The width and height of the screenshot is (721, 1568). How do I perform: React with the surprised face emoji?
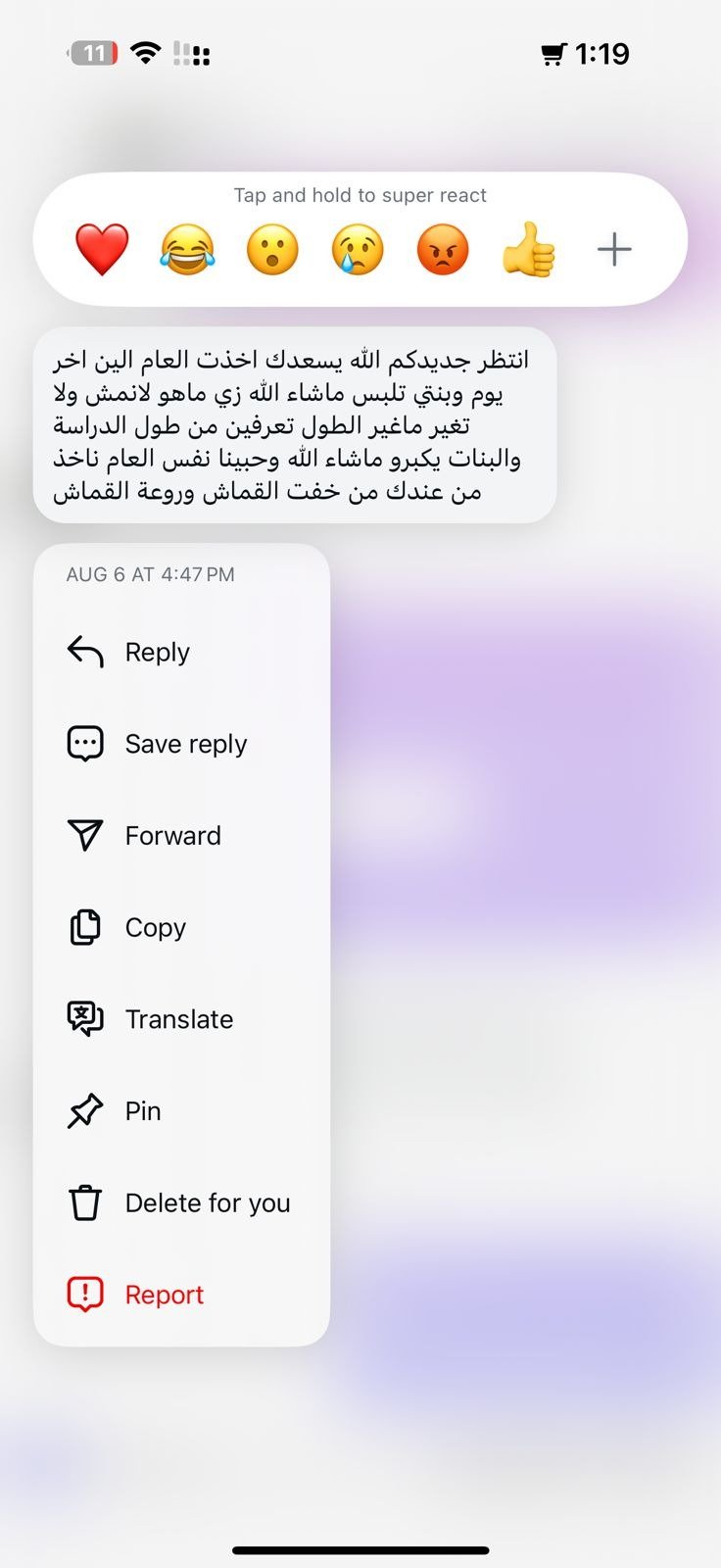[272, 249]
